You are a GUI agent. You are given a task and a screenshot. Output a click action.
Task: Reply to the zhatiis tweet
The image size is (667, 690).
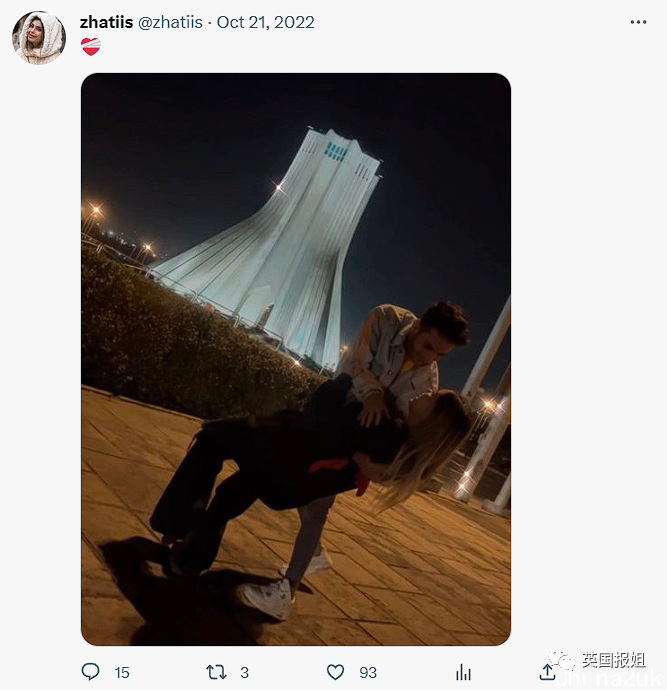(x=91, y=672)
